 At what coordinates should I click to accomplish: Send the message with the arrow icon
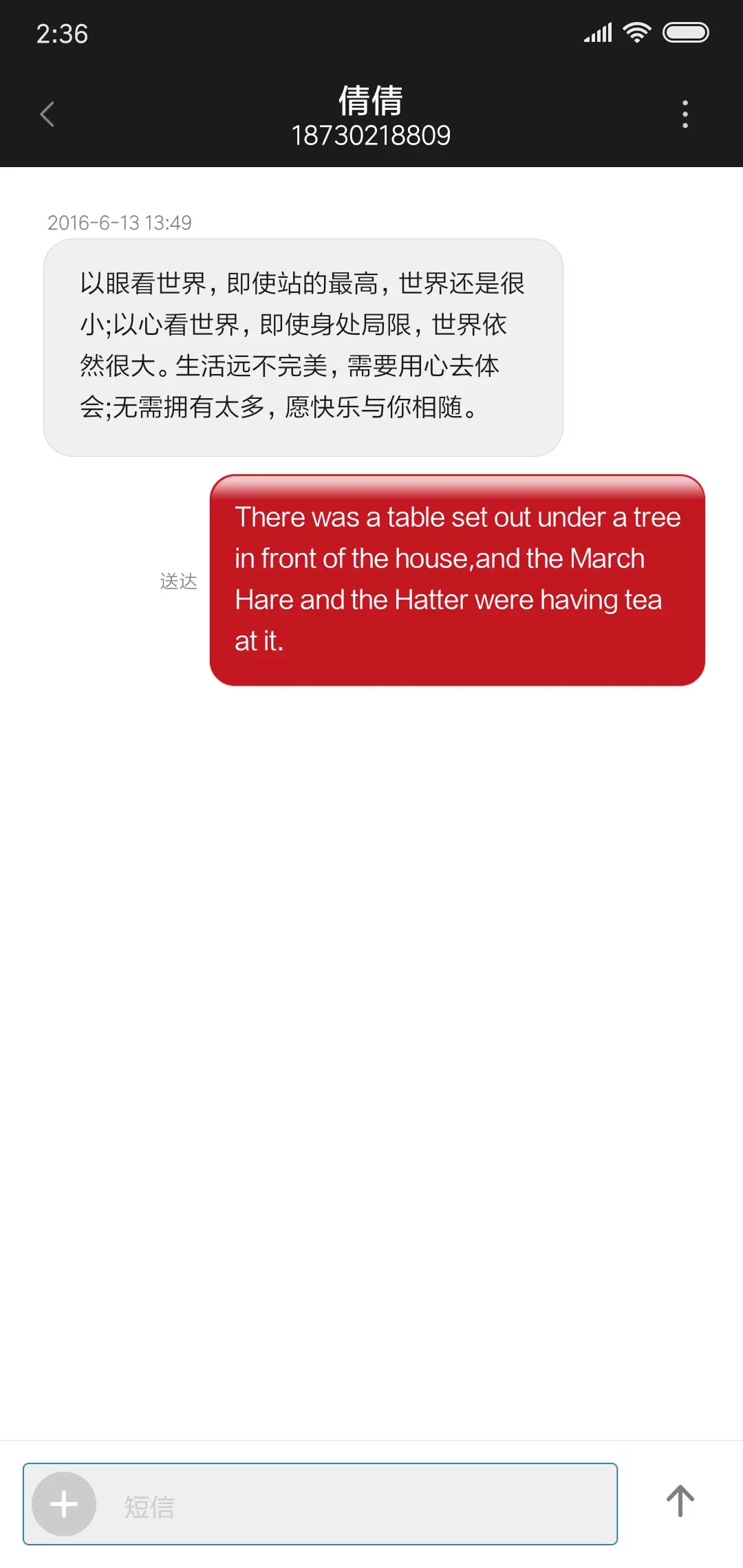[x=680, y=1501]
